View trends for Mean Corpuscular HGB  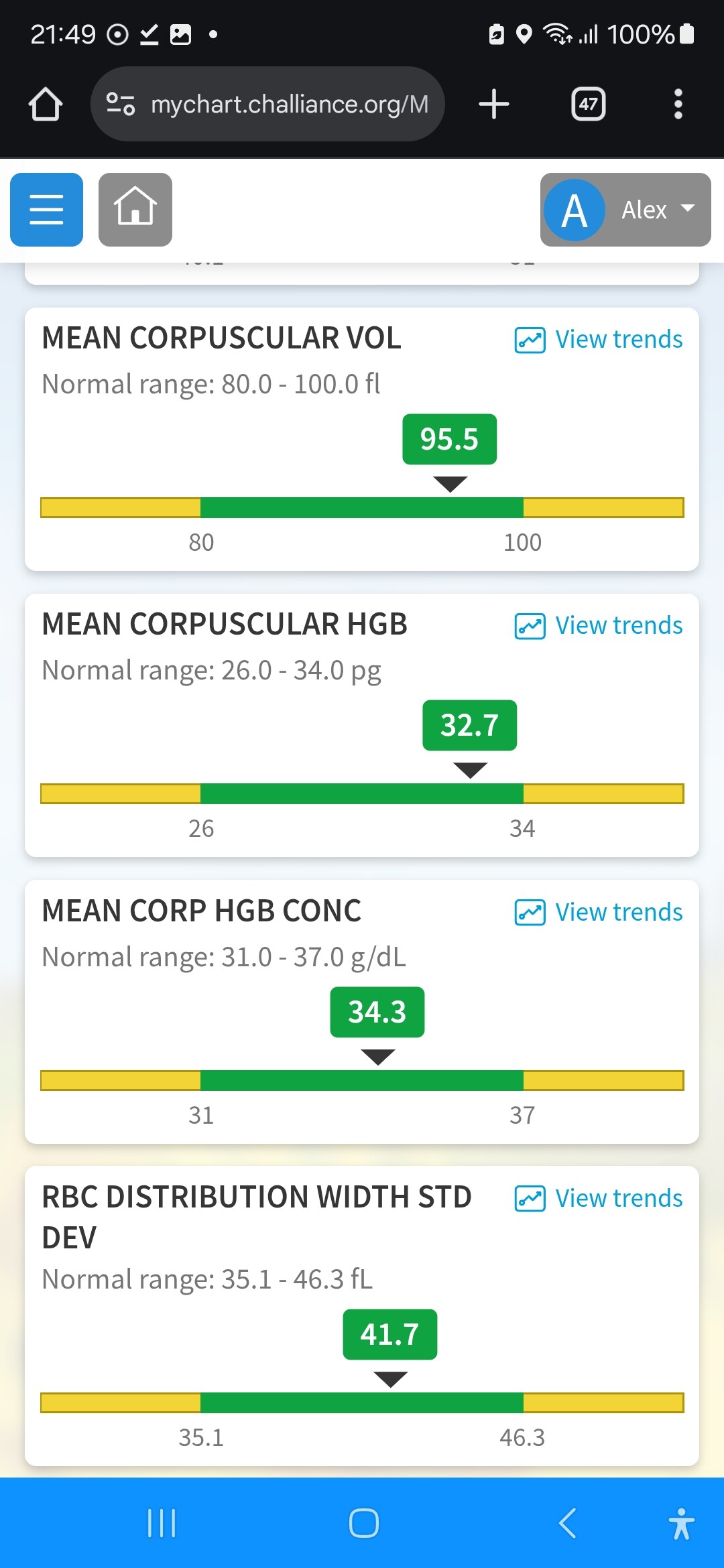[599, 626]
